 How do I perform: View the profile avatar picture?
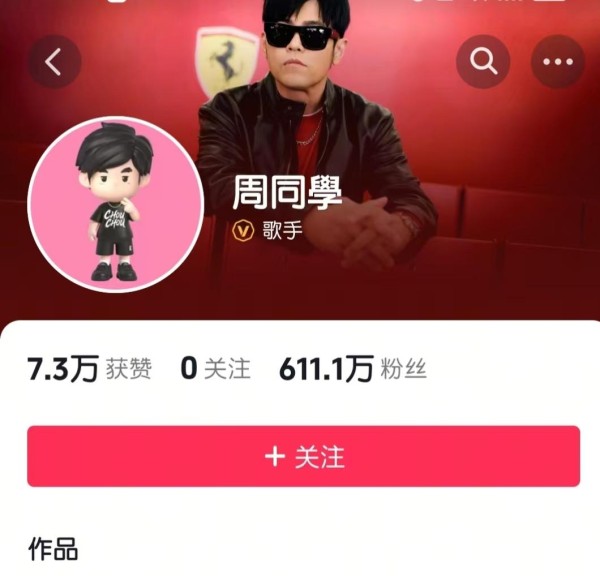point(114,205)
